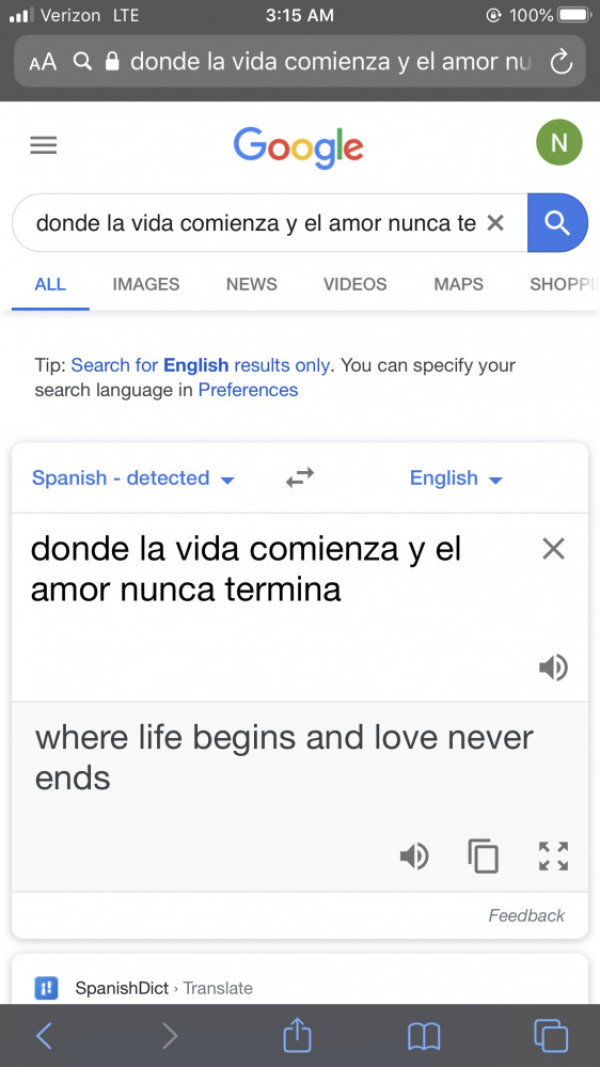Viewport: 600px width, 1067px height.
Task: Copy the English translation
Action: (x=483, y=856)
